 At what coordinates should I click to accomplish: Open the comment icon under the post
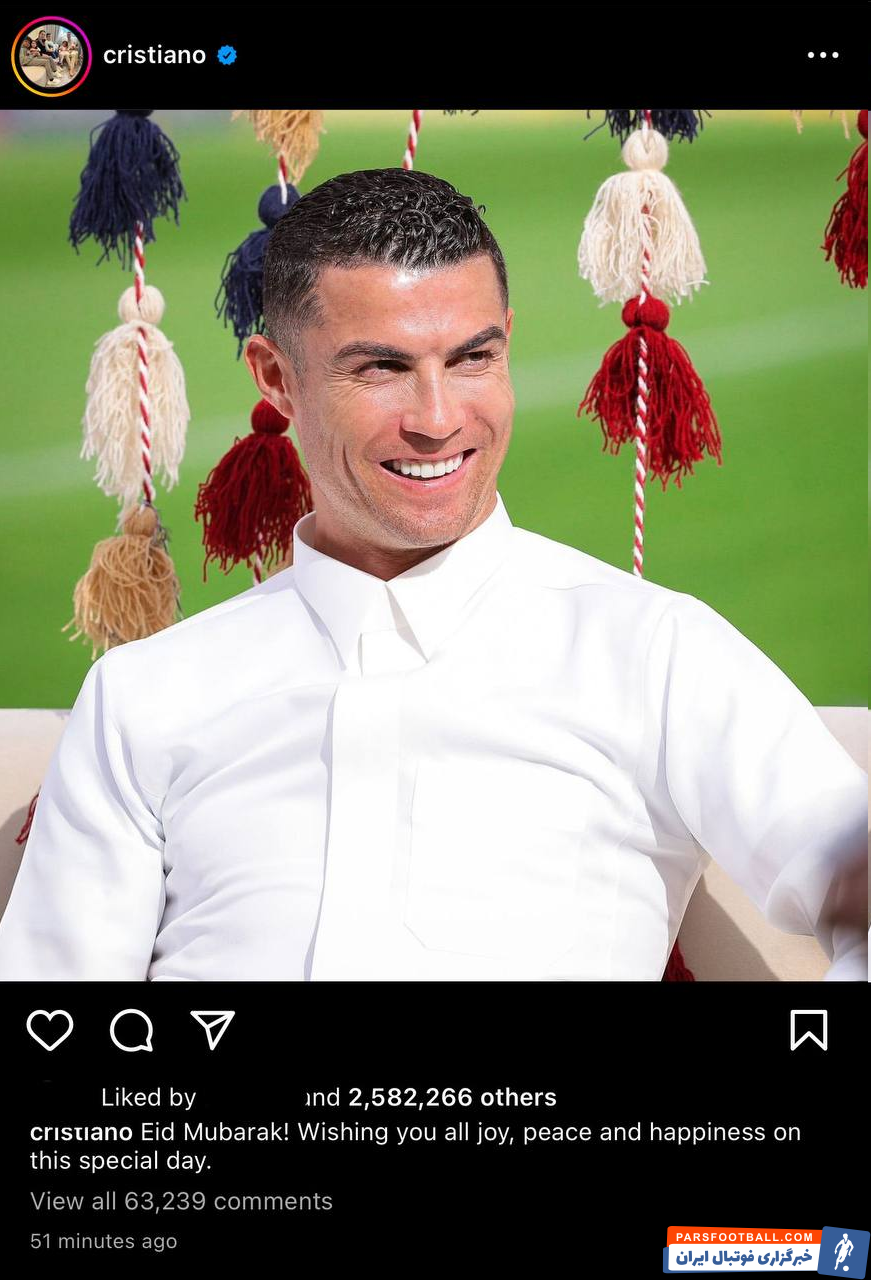[131, 1030]
